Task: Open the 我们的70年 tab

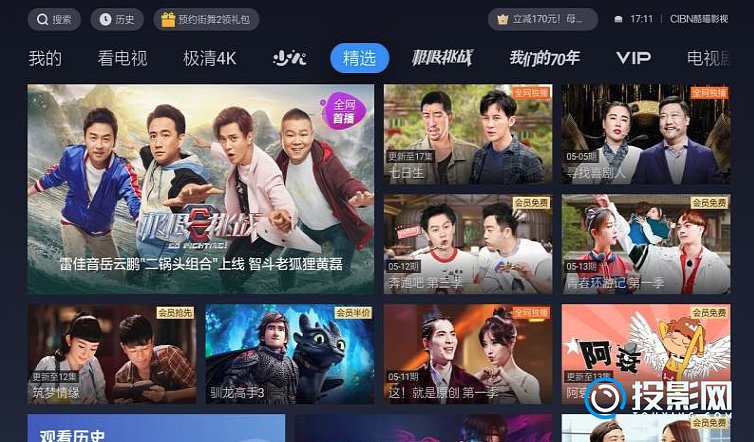Action: (544, 58)
